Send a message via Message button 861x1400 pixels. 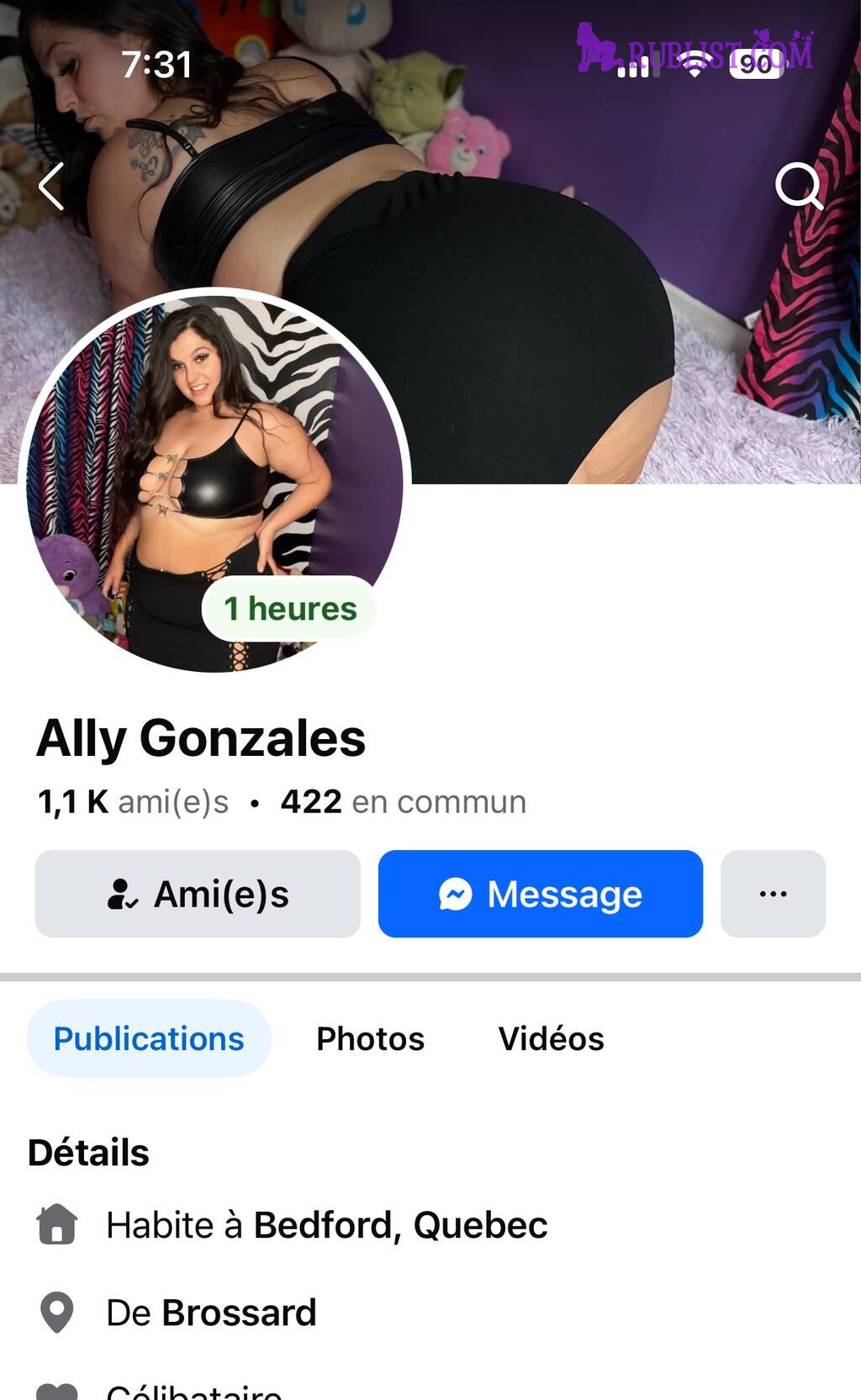click(x=540, y=894)
